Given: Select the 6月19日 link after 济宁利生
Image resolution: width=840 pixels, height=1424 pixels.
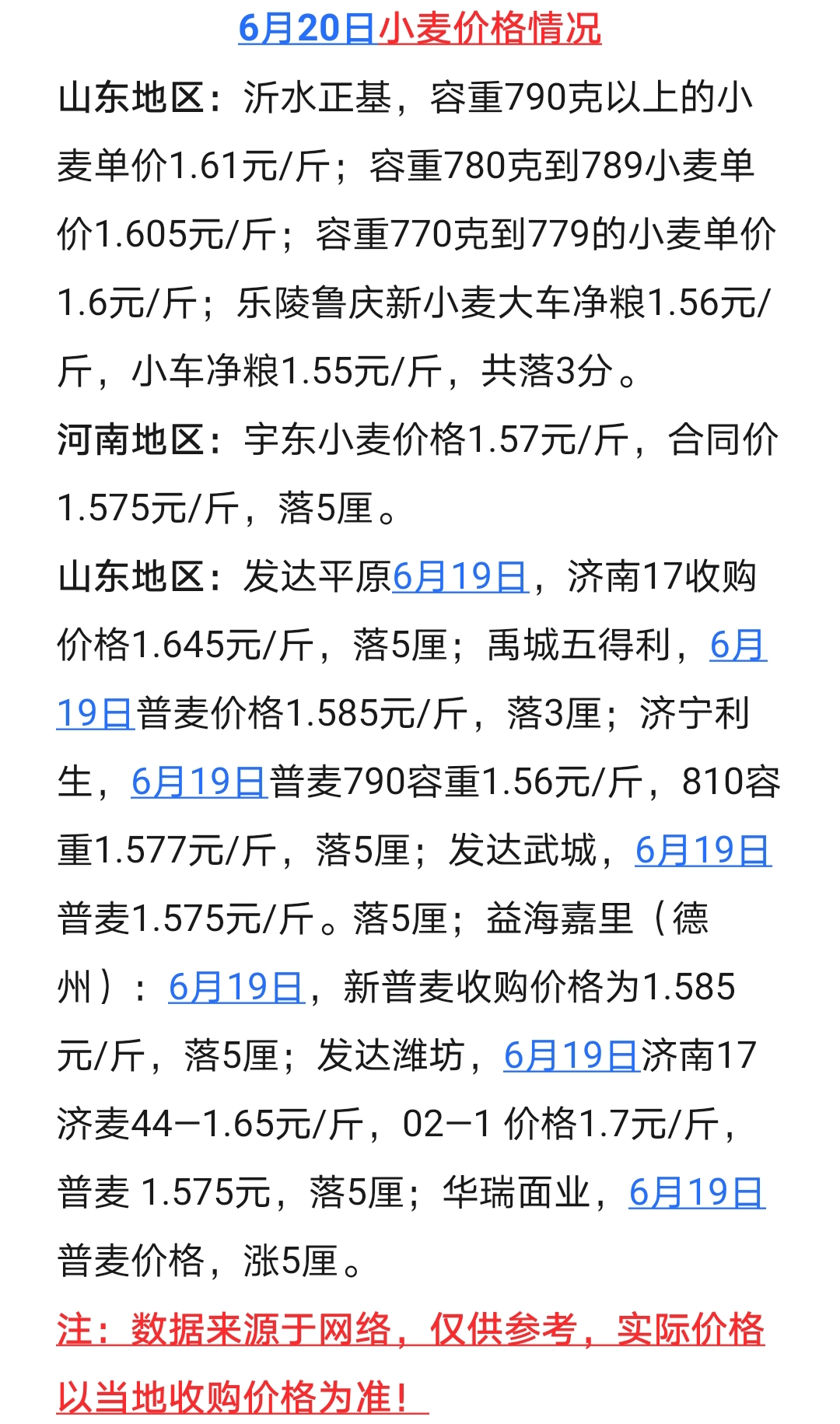Looking at the screenshot, I should (x=199, y=782).
